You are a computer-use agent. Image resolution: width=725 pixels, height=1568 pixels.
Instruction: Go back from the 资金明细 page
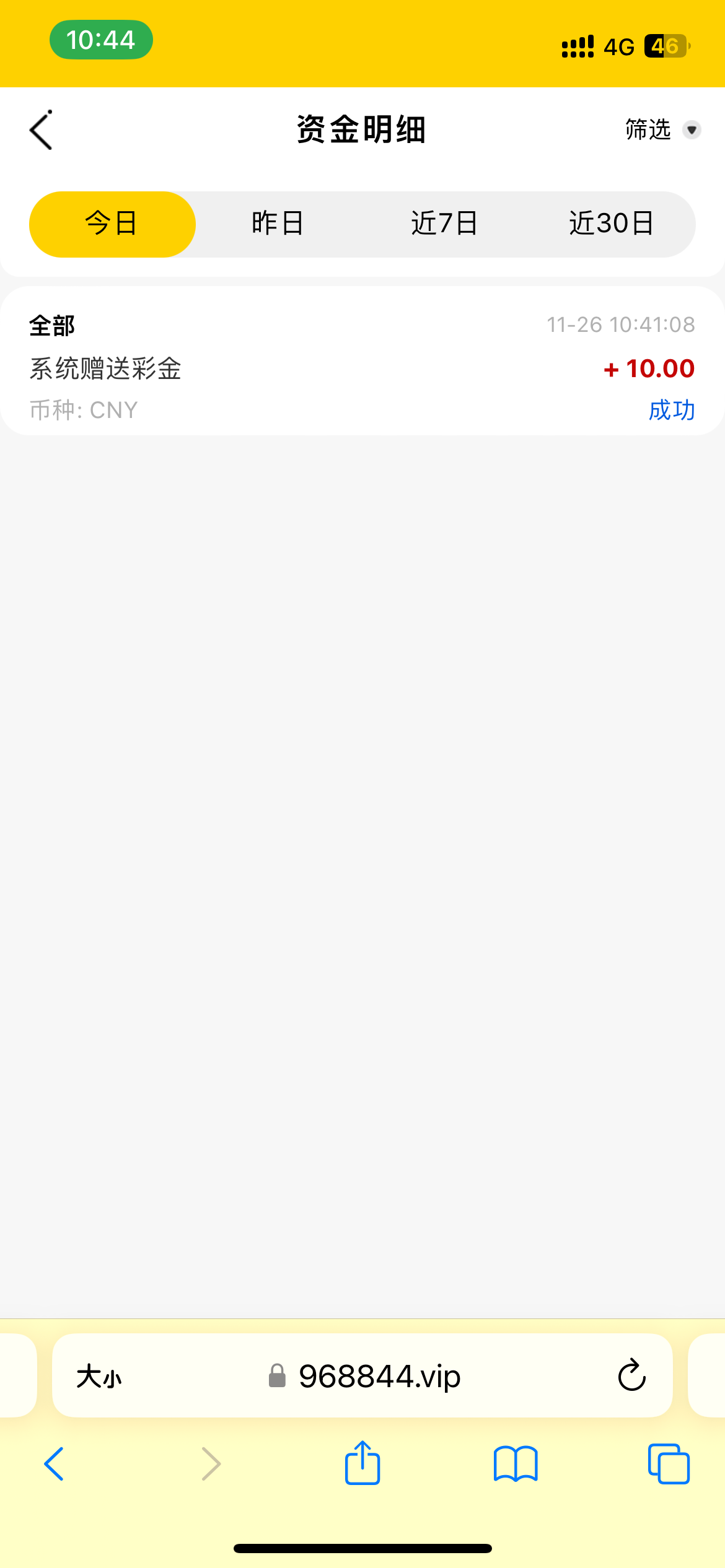click(x=41, y=130)
